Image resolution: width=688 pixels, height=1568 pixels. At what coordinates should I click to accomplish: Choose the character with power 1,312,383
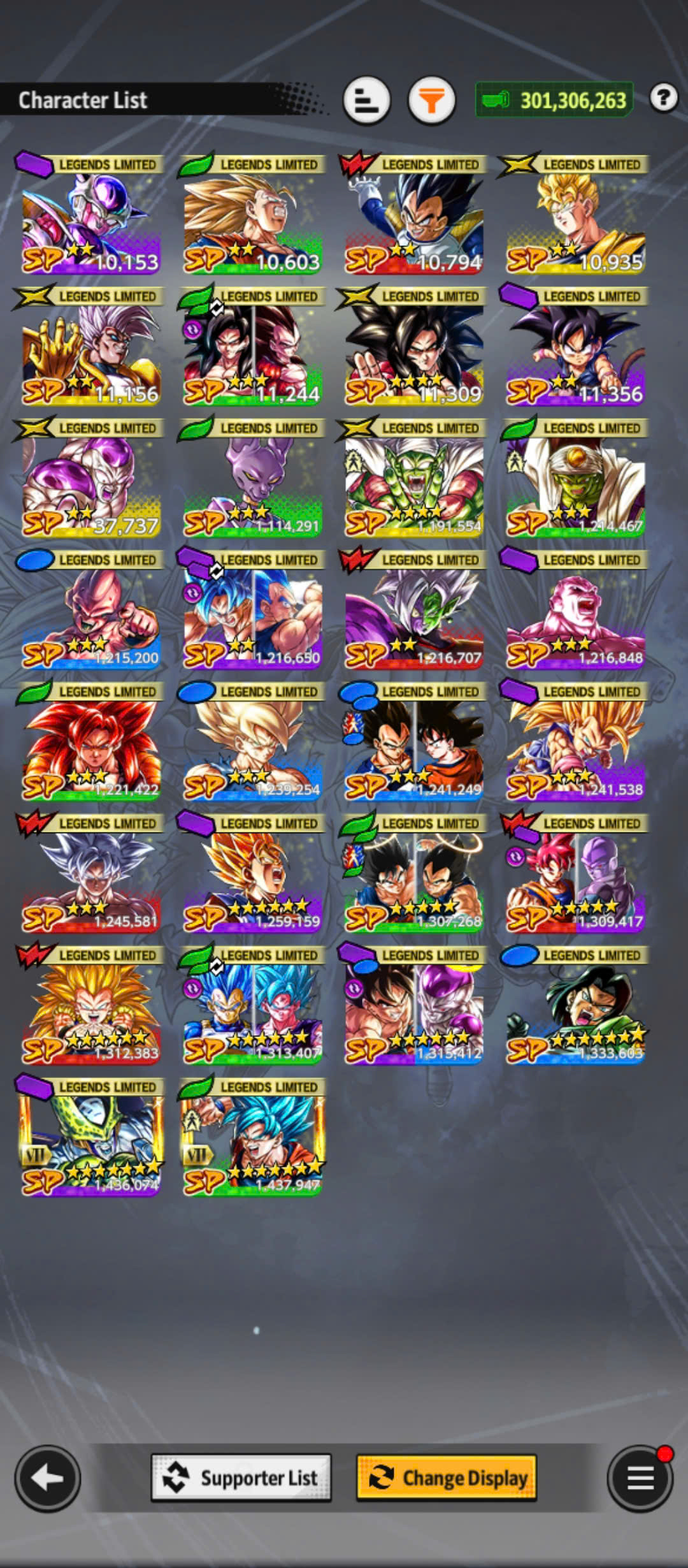coord(90,1006)
